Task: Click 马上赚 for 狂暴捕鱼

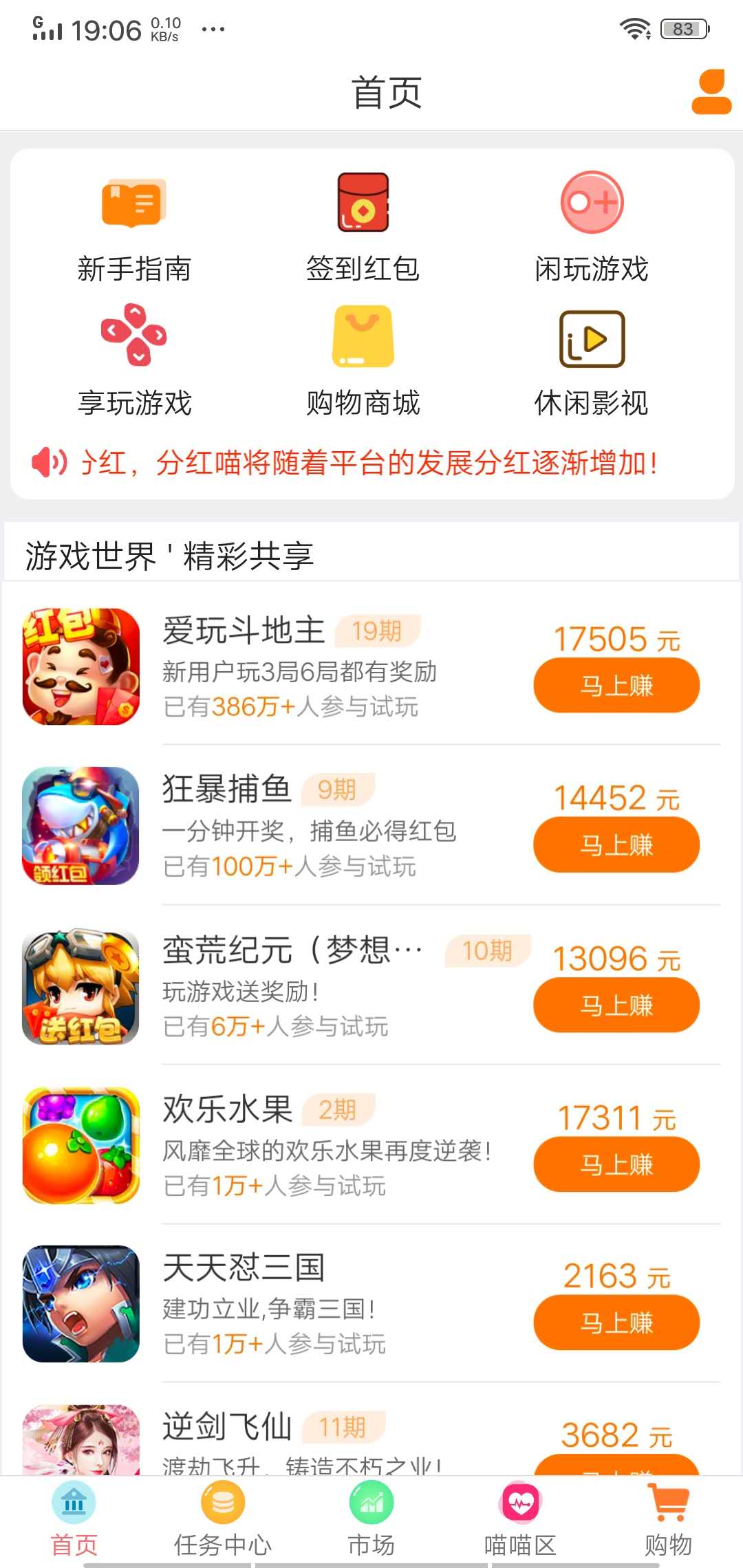Action: pyautogui.click(x=616, y=845)
